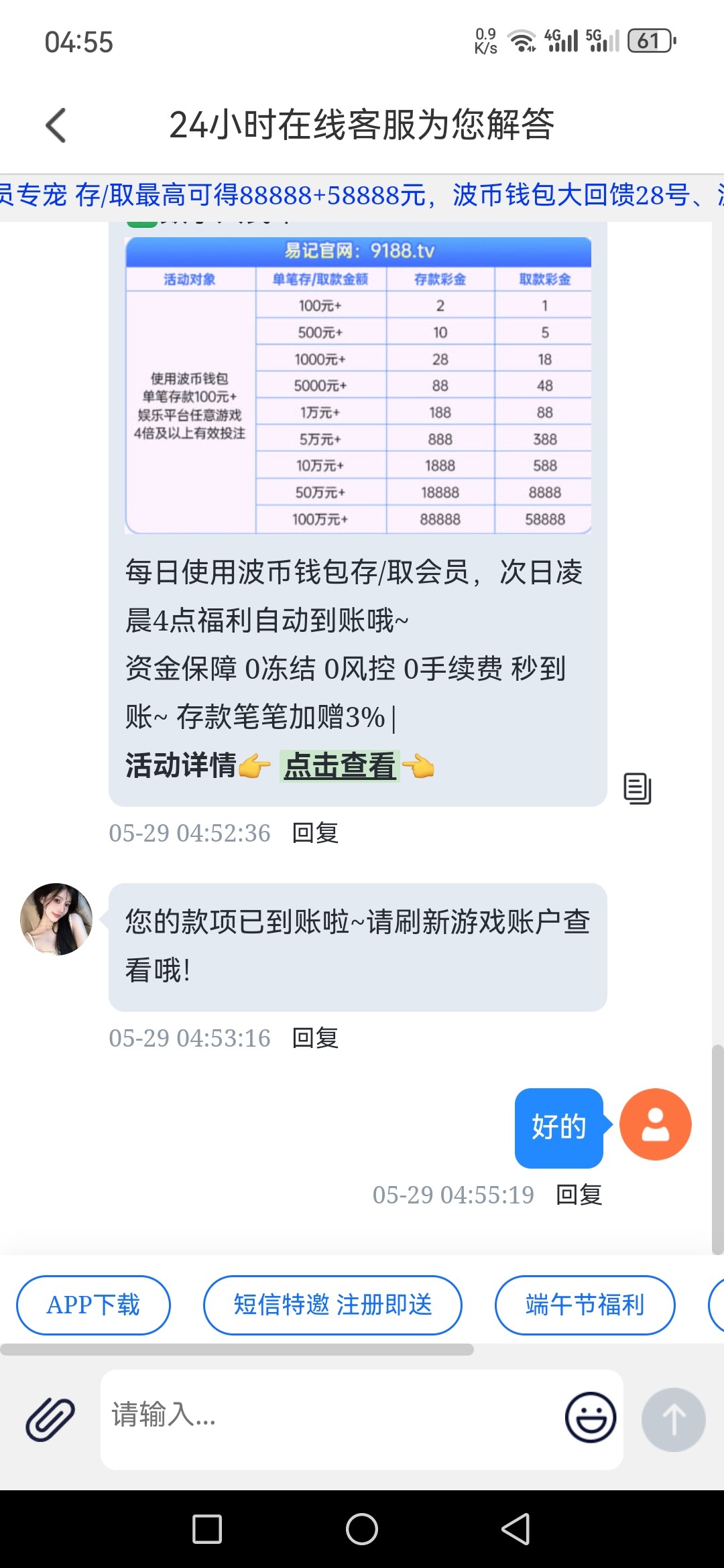Reply to the 04:55:19 message
724x1568 pixels.
tap(579, 1195)
